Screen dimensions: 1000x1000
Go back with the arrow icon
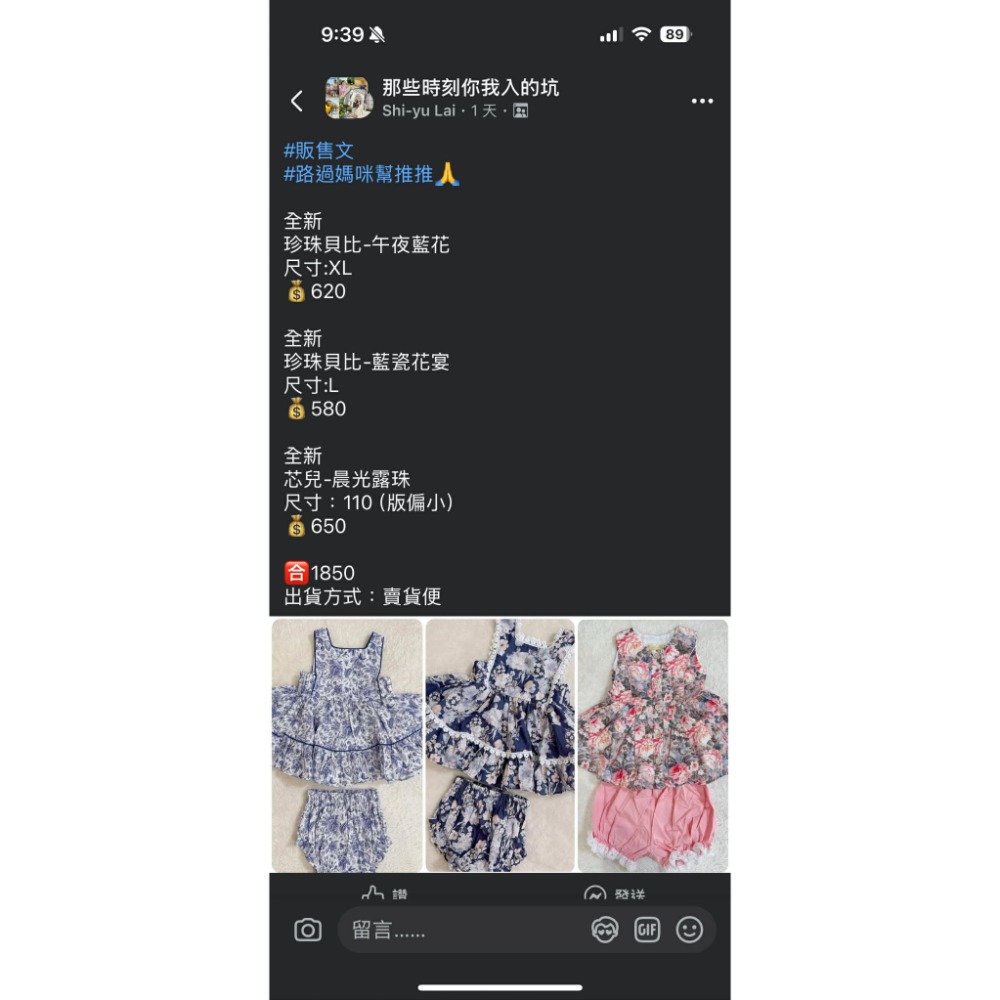point(297,101)
